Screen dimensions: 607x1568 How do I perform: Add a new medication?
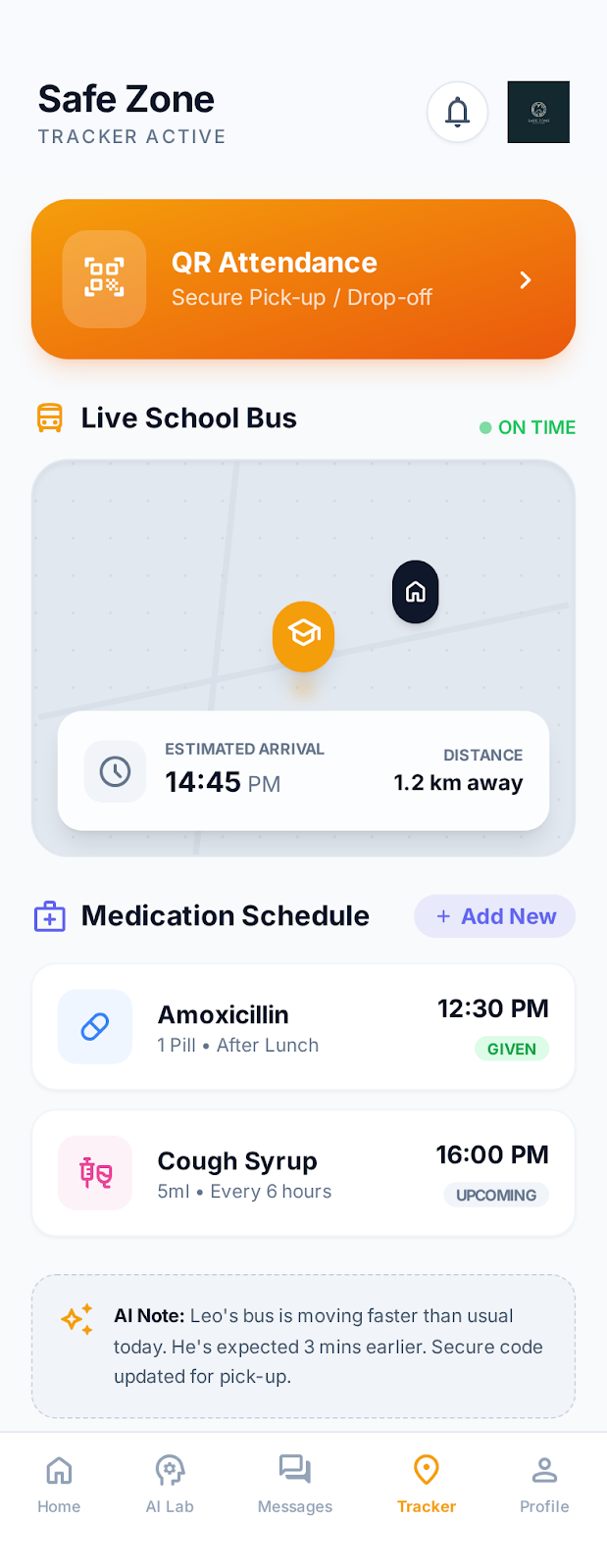(x=495, y=916)
